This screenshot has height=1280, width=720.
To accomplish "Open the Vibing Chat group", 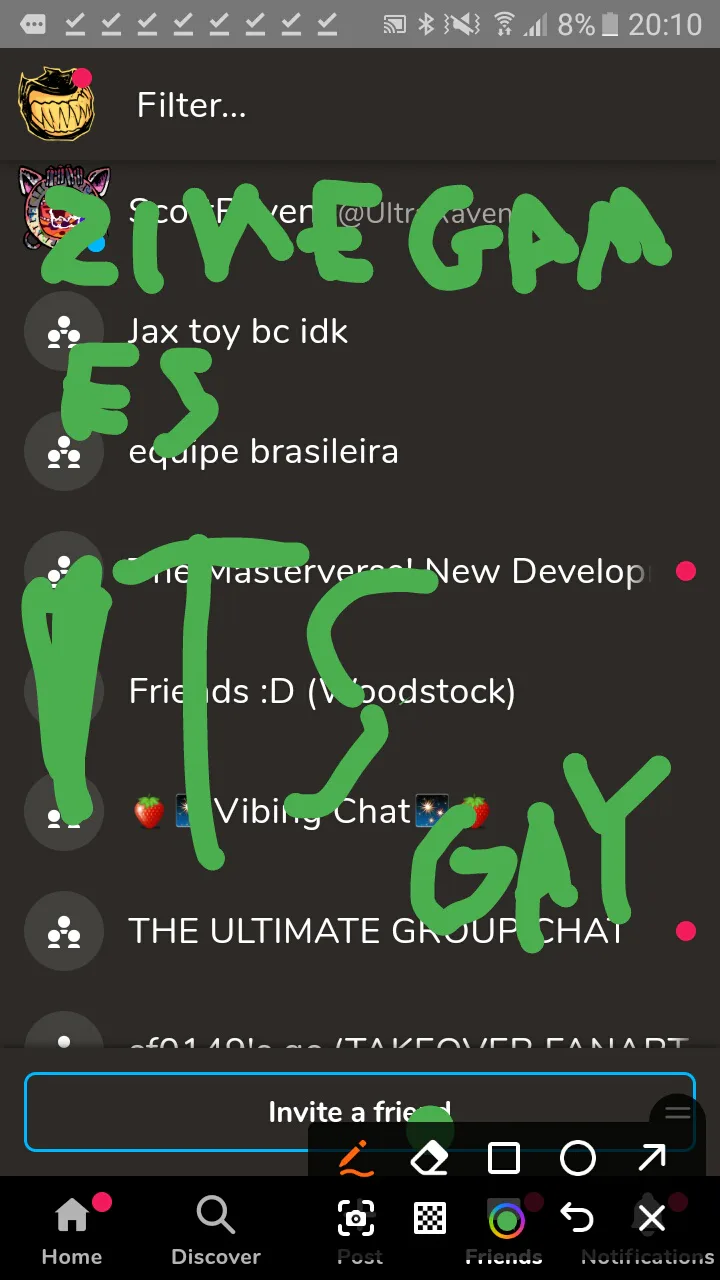I will [312, 811].
